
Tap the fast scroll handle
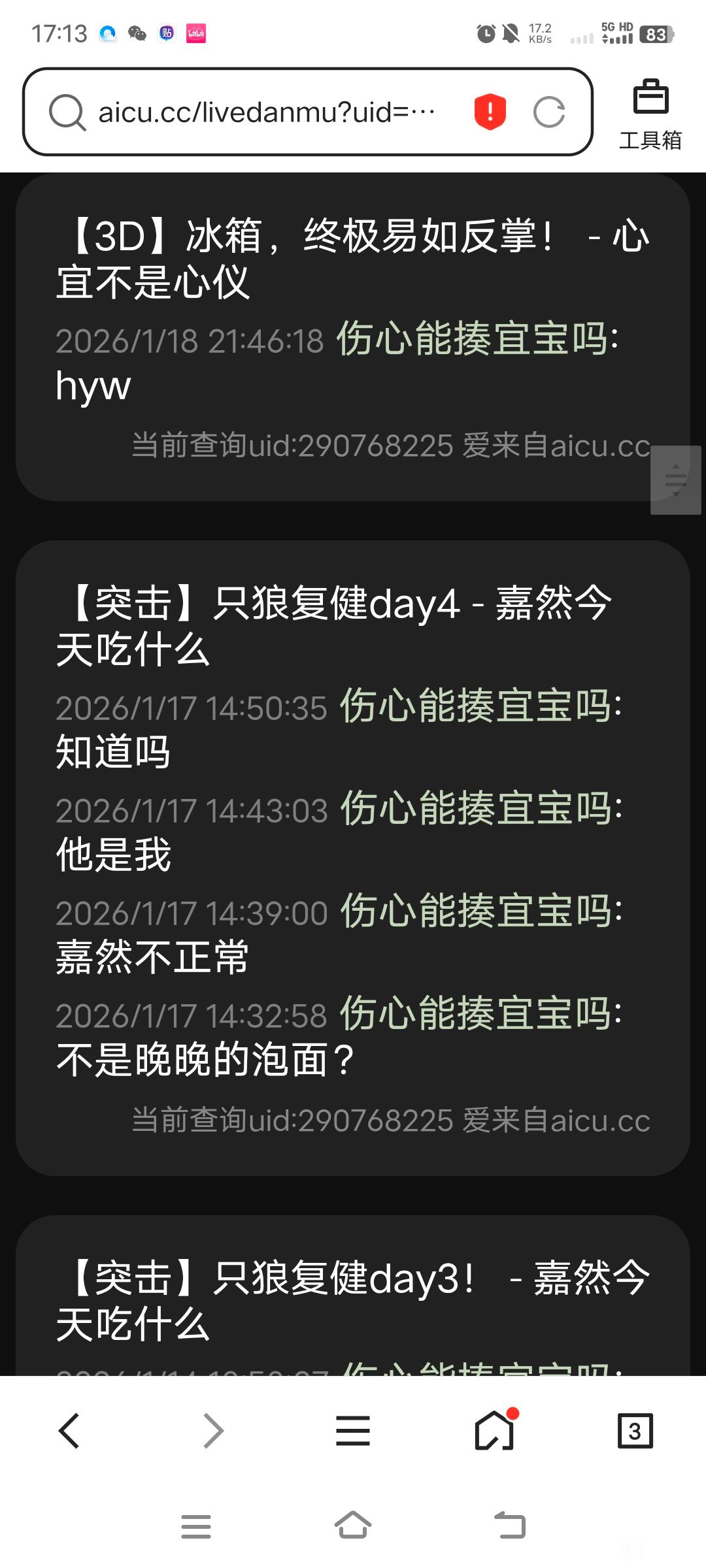(675, 480)
